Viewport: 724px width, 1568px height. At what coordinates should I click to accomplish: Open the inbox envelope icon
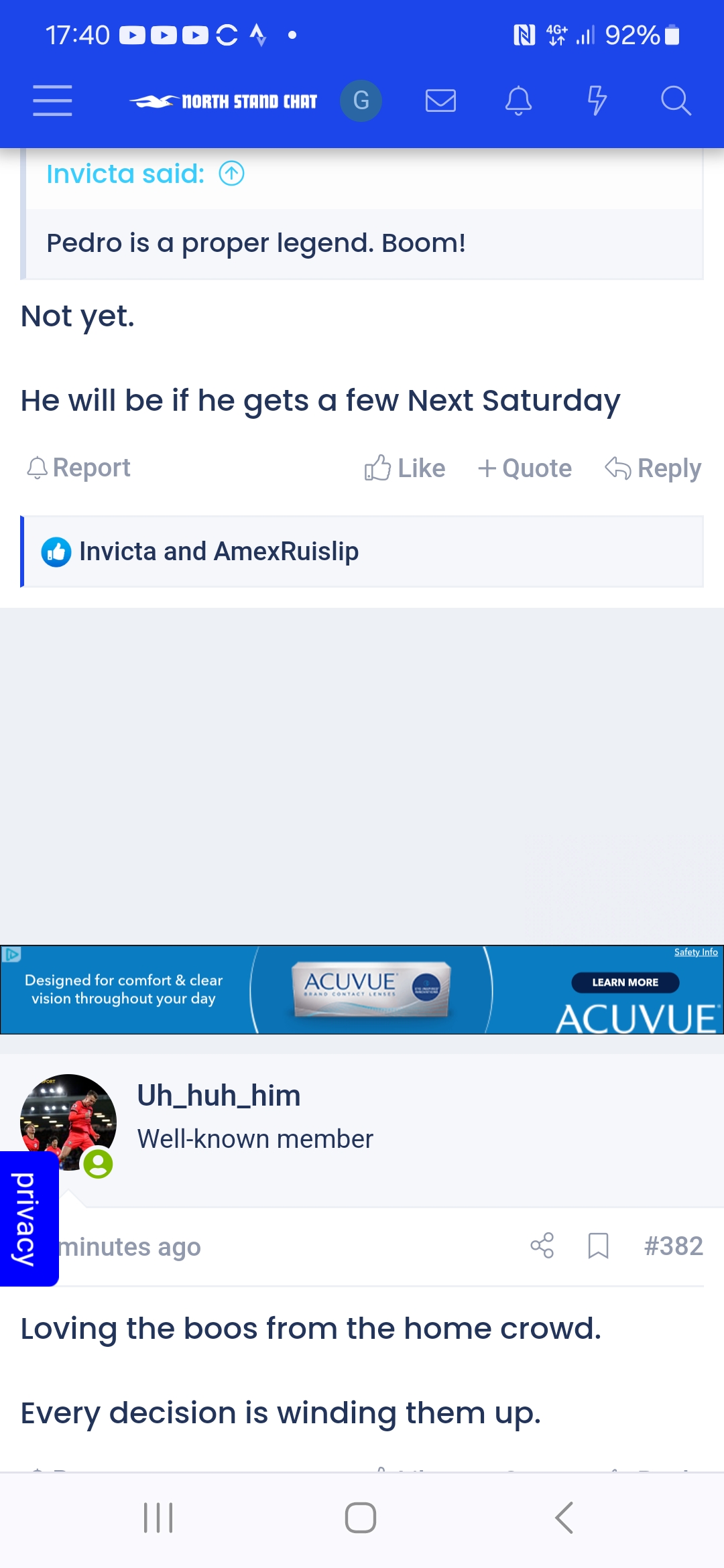(x=440, y=101)
